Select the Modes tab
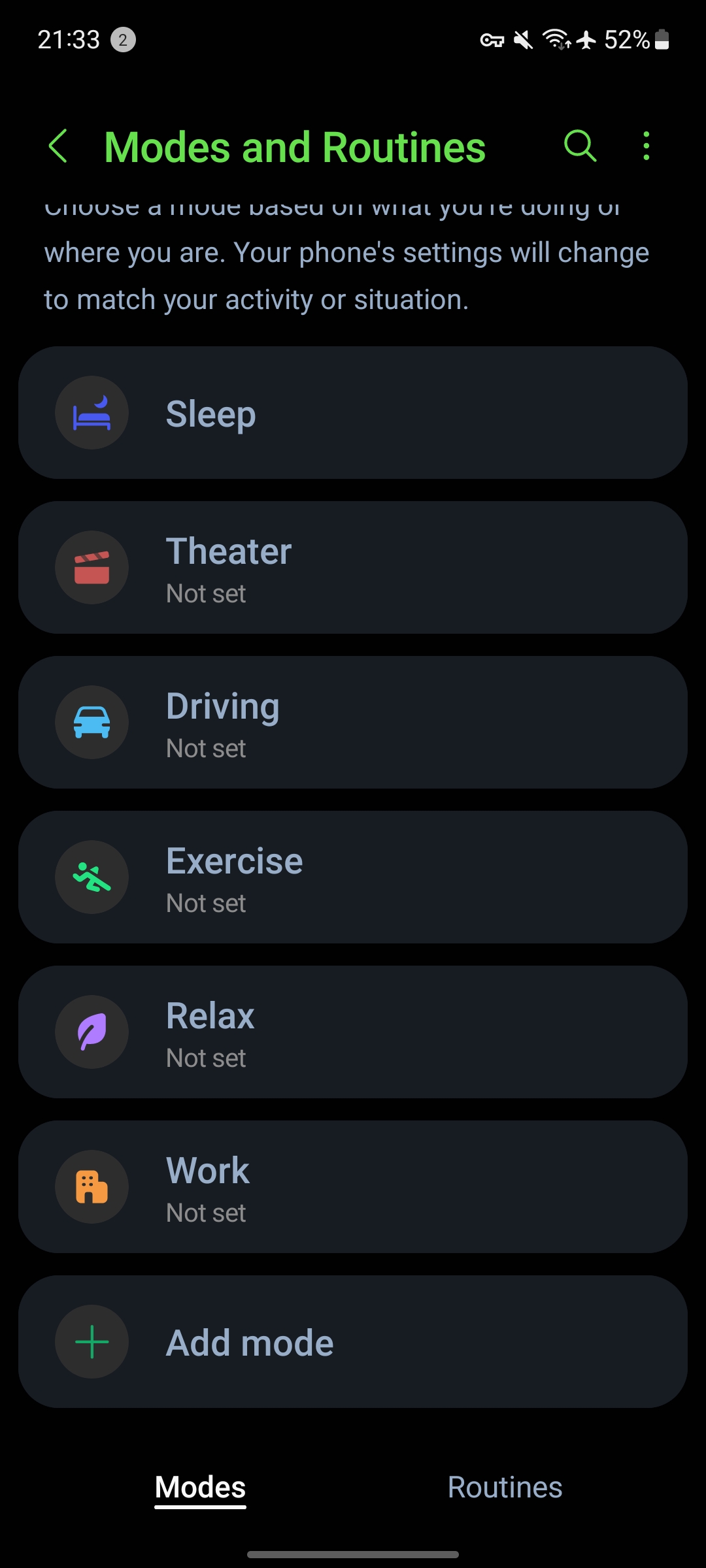706x1568 pixels. 200,1488
